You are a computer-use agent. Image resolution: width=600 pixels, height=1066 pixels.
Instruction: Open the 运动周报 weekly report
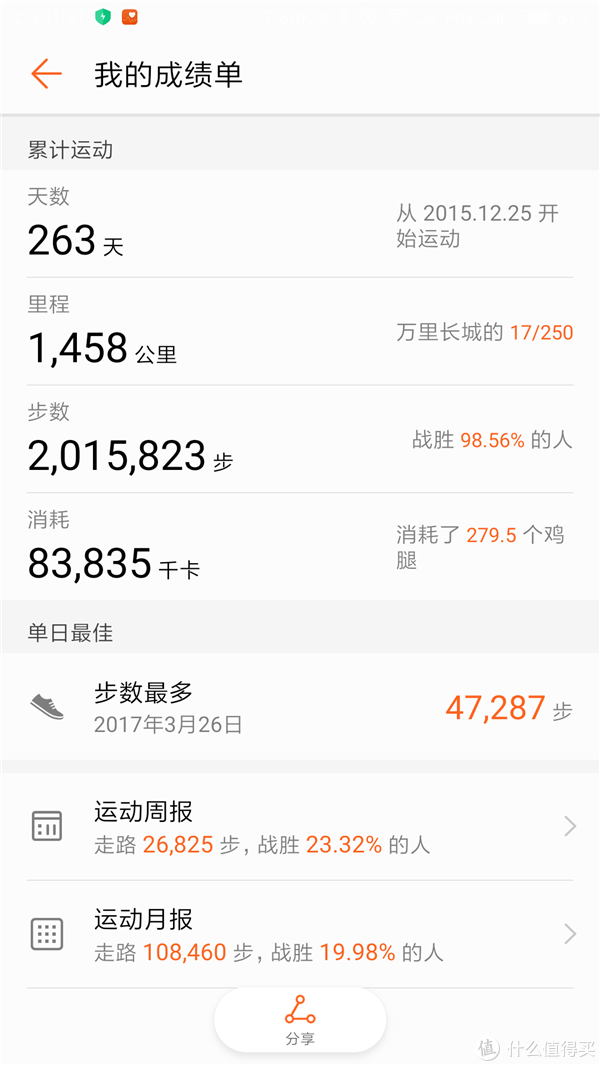[x=300, y=827]
